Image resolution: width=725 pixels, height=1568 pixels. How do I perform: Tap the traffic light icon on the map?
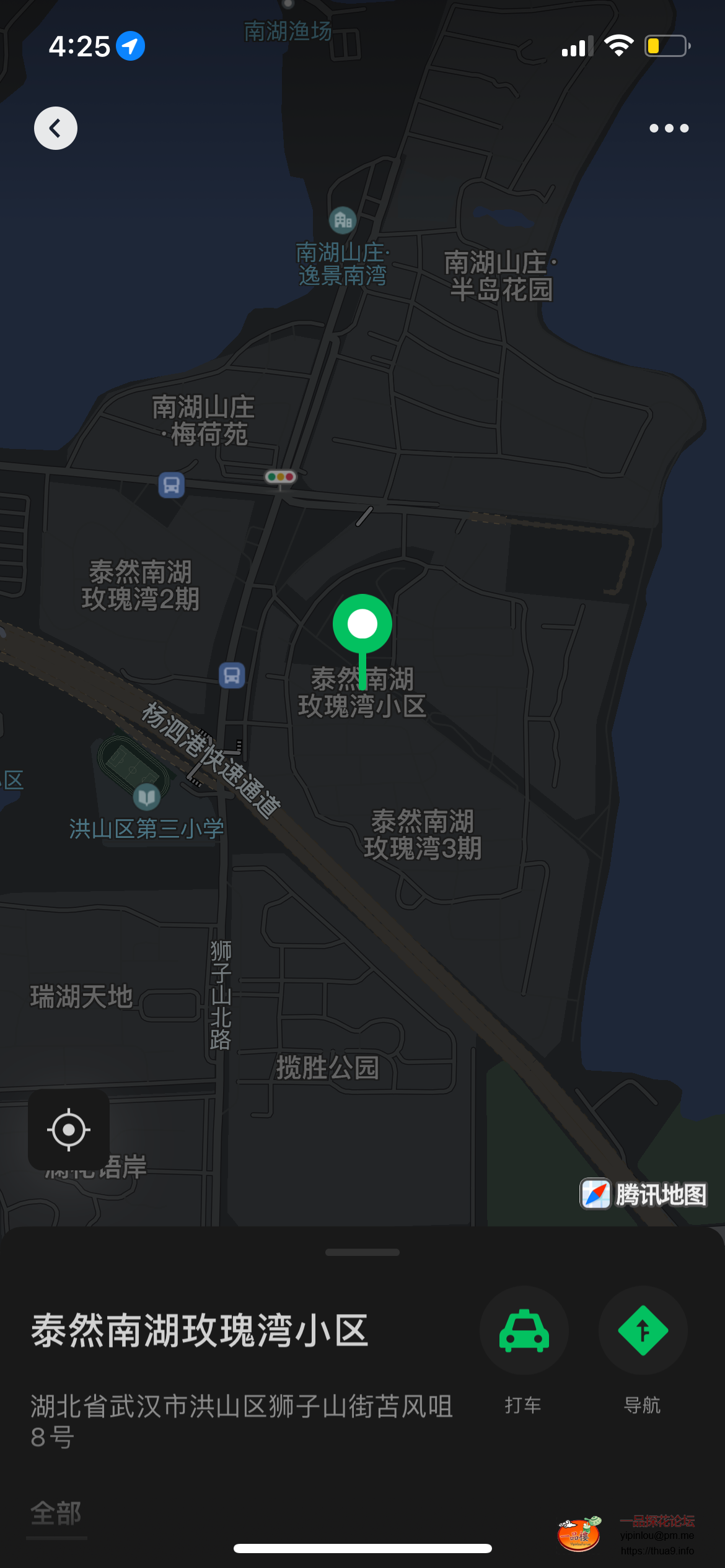[280, 477]
